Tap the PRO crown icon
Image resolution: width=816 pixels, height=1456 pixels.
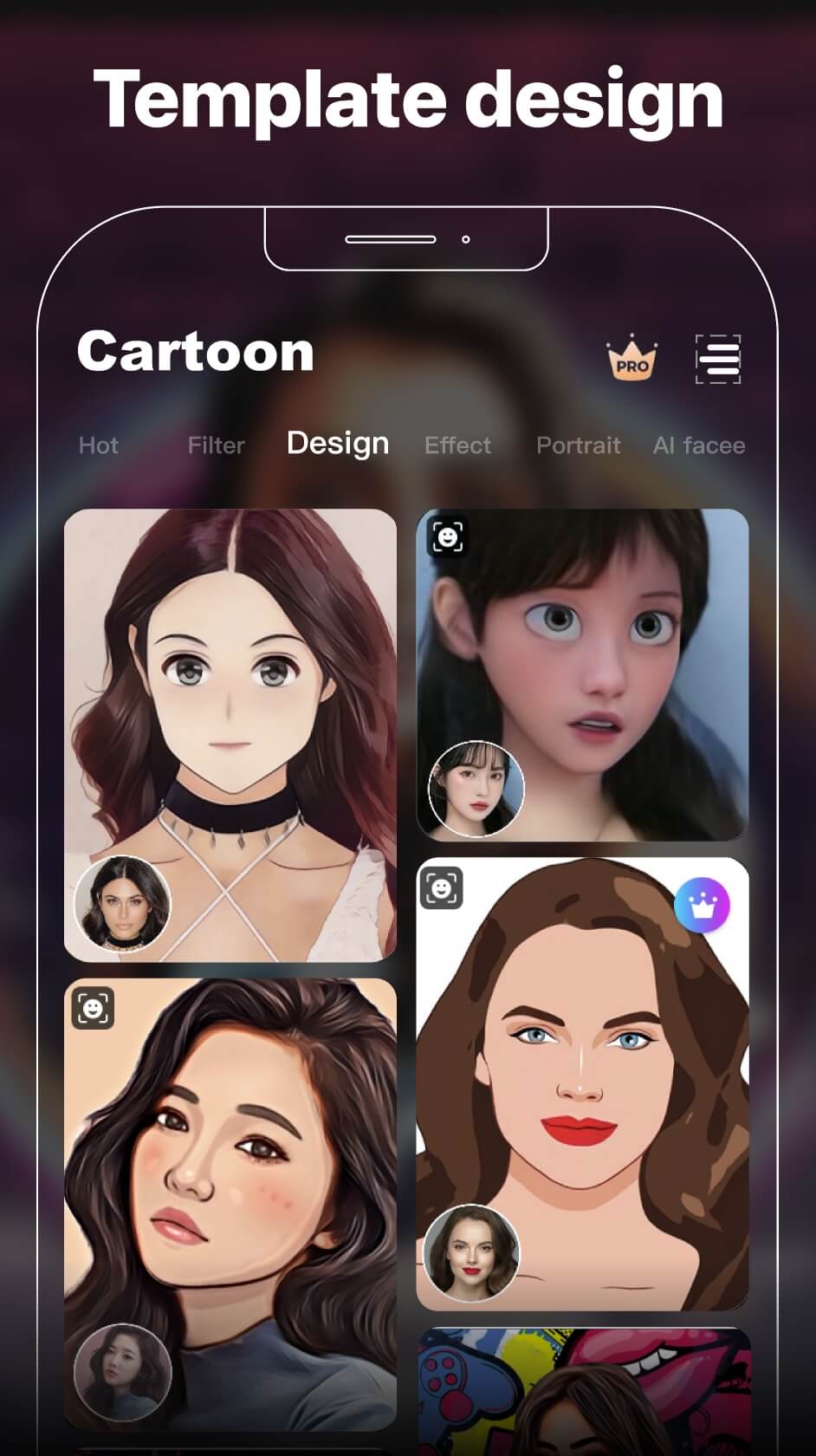pos(631,358)
